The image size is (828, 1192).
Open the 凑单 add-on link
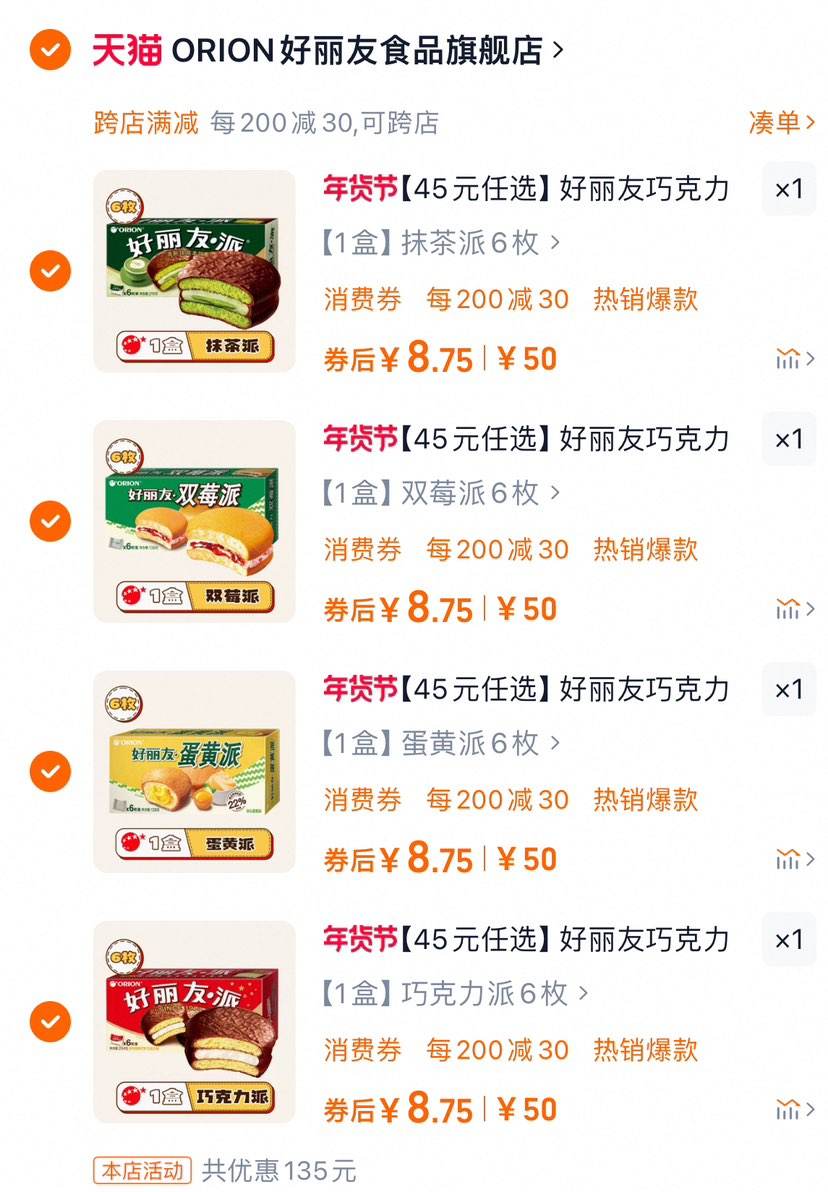[x=781, y=118]
